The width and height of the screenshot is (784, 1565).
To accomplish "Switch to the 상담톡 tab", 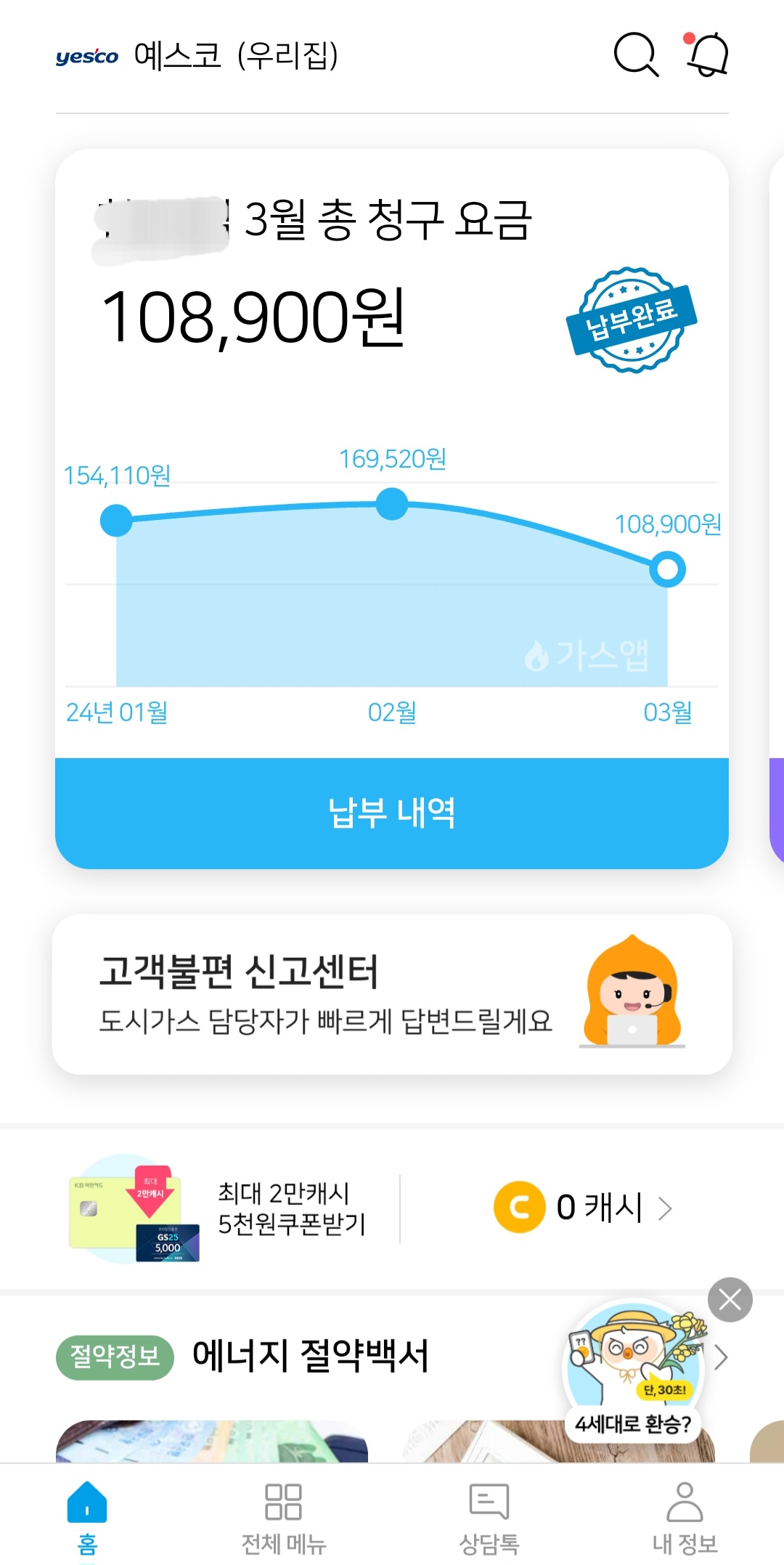I will [x=489, y=1516].
